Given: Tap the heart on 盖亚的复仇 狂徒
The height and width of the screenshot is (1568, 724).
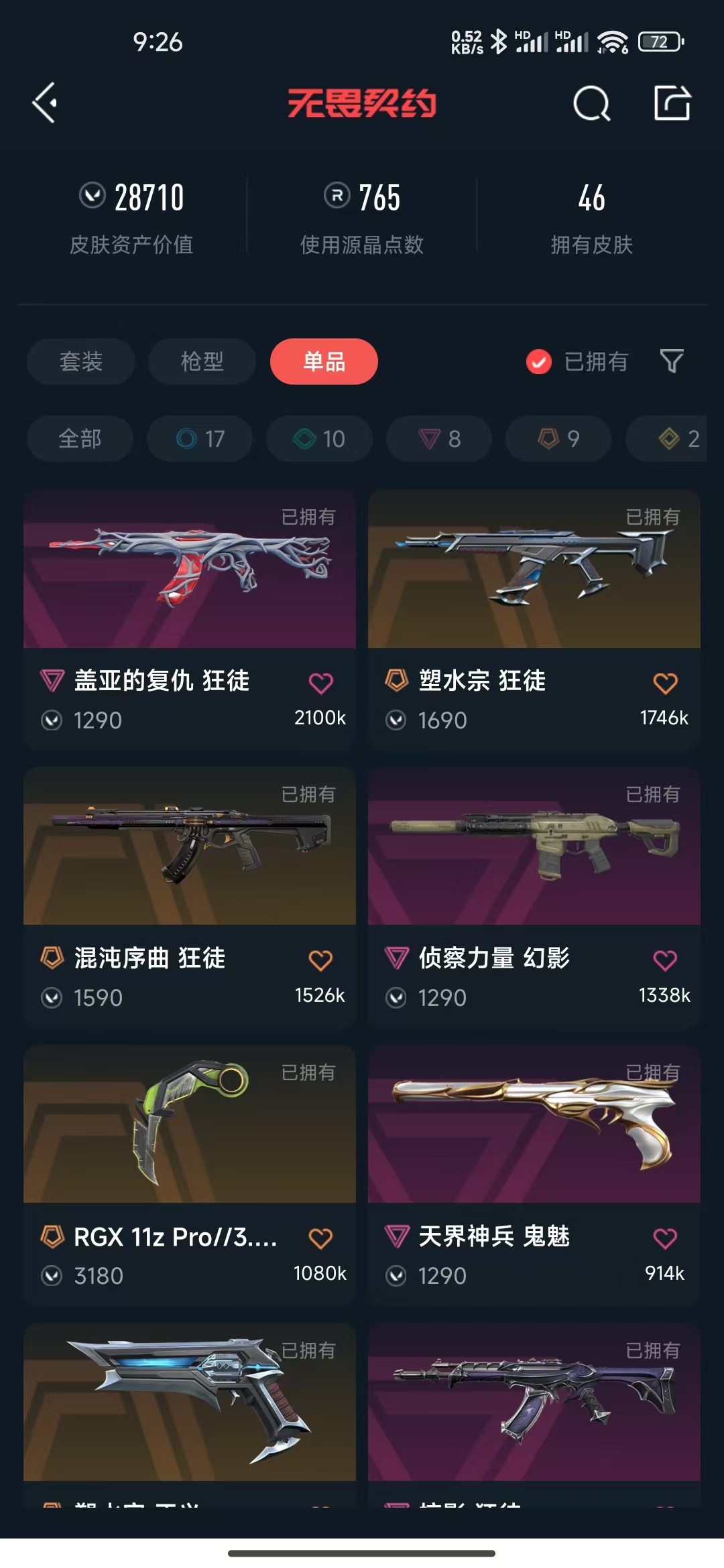Looking at the screenshot, I should [320, 683].
